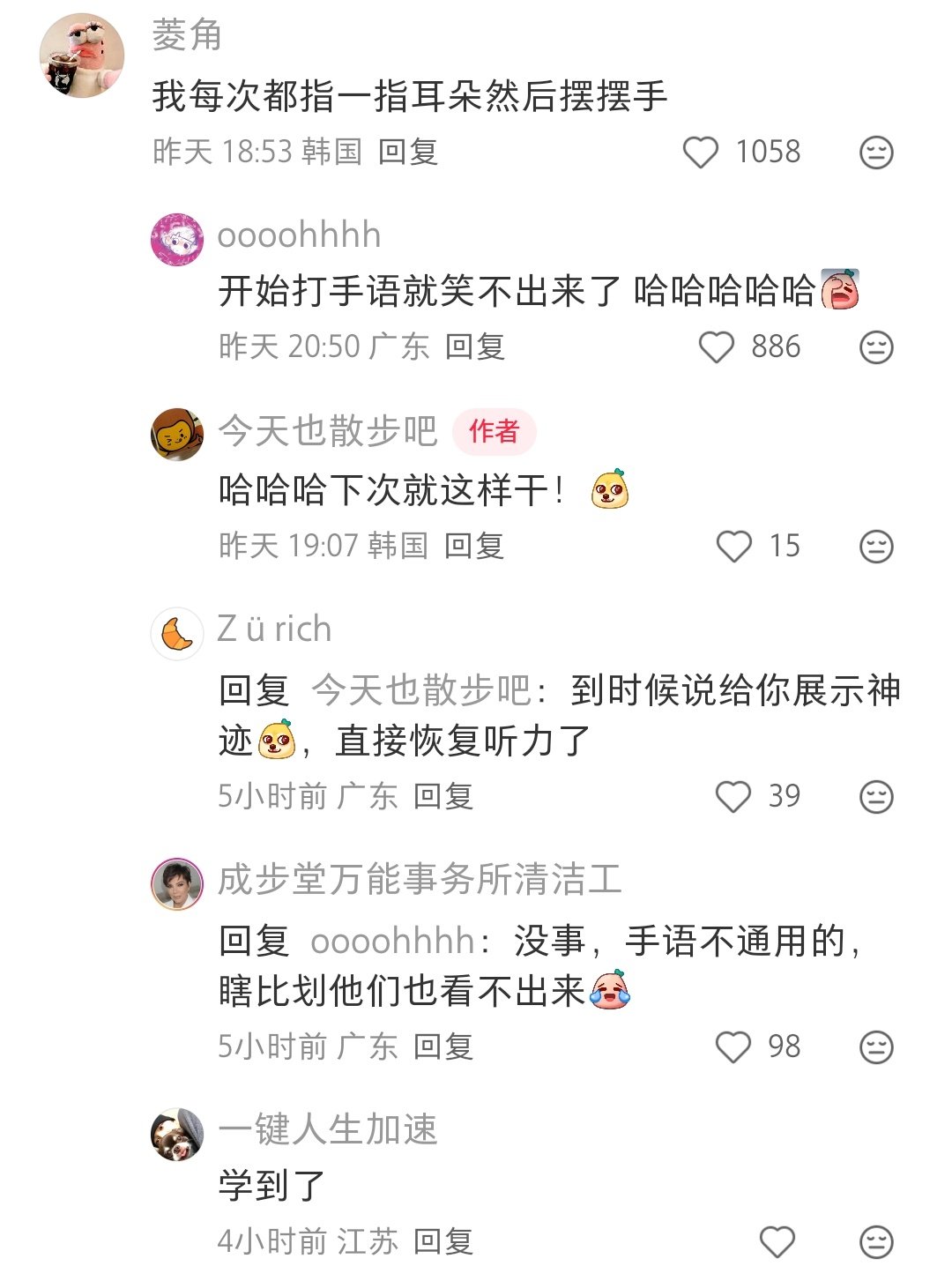
Task: Dislike Z ü rich's comment
Action: click(876, 797)
